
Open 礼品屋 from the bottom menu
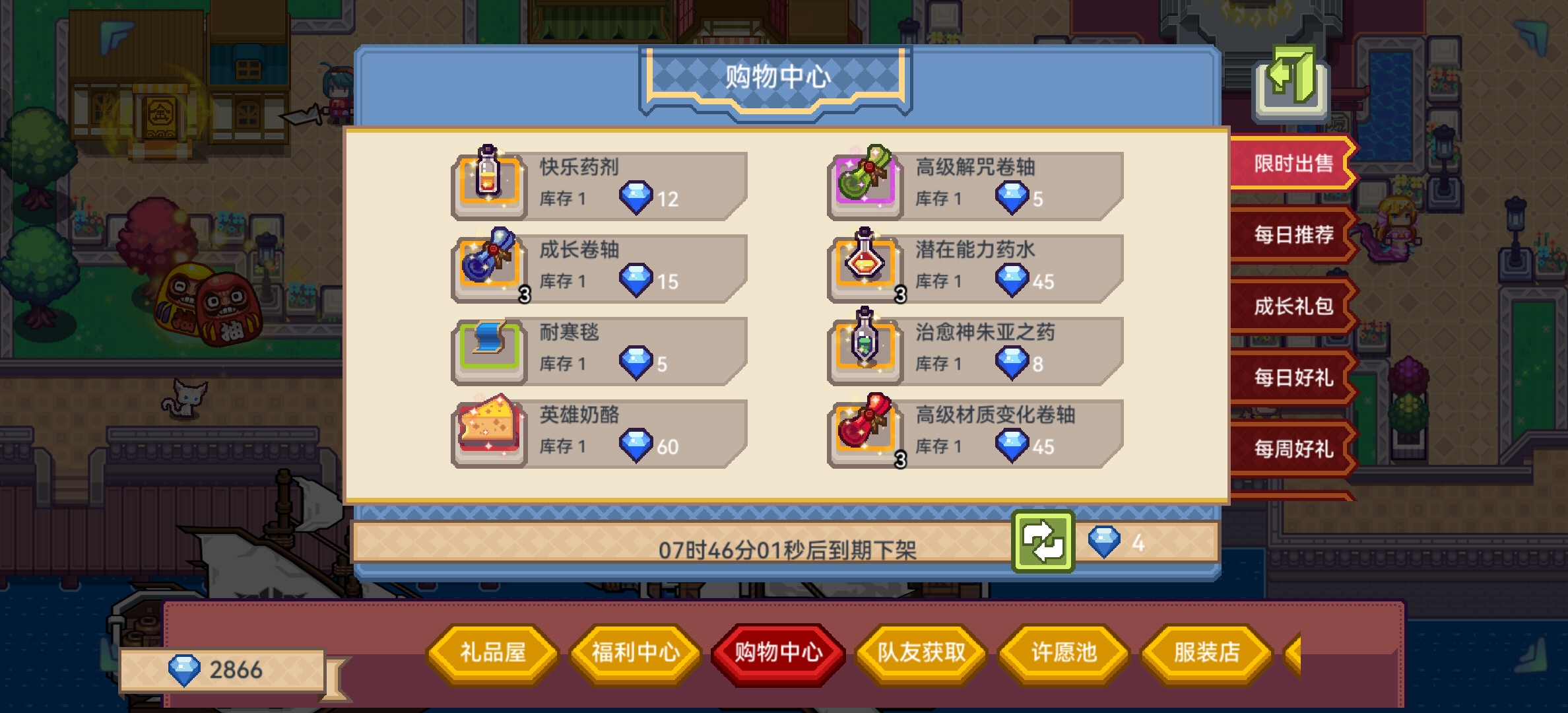point(493,653)
